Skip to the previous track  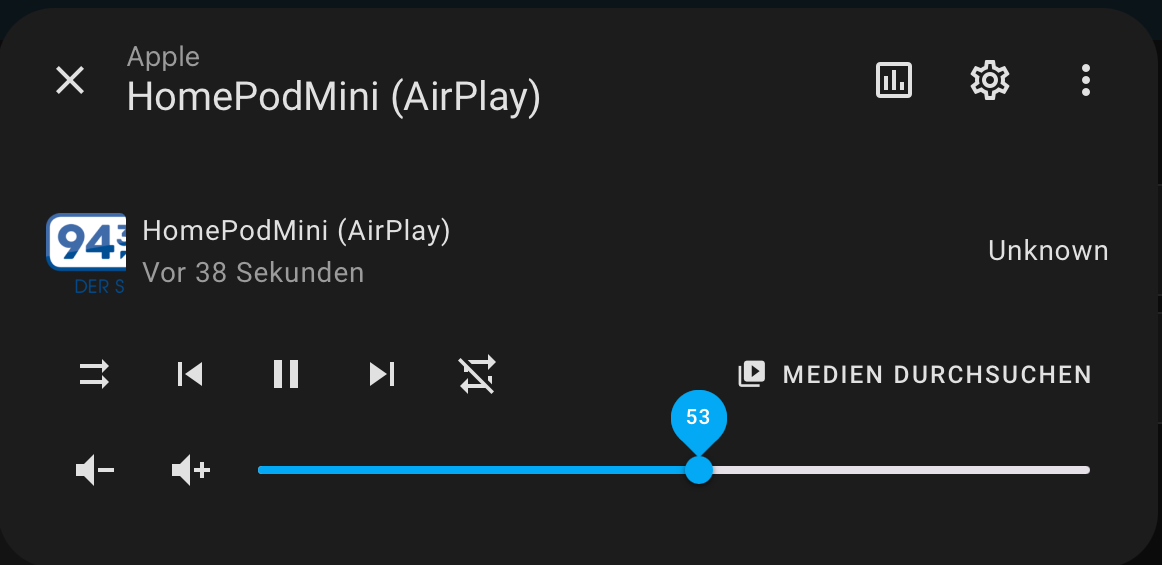tap(190, 375)
